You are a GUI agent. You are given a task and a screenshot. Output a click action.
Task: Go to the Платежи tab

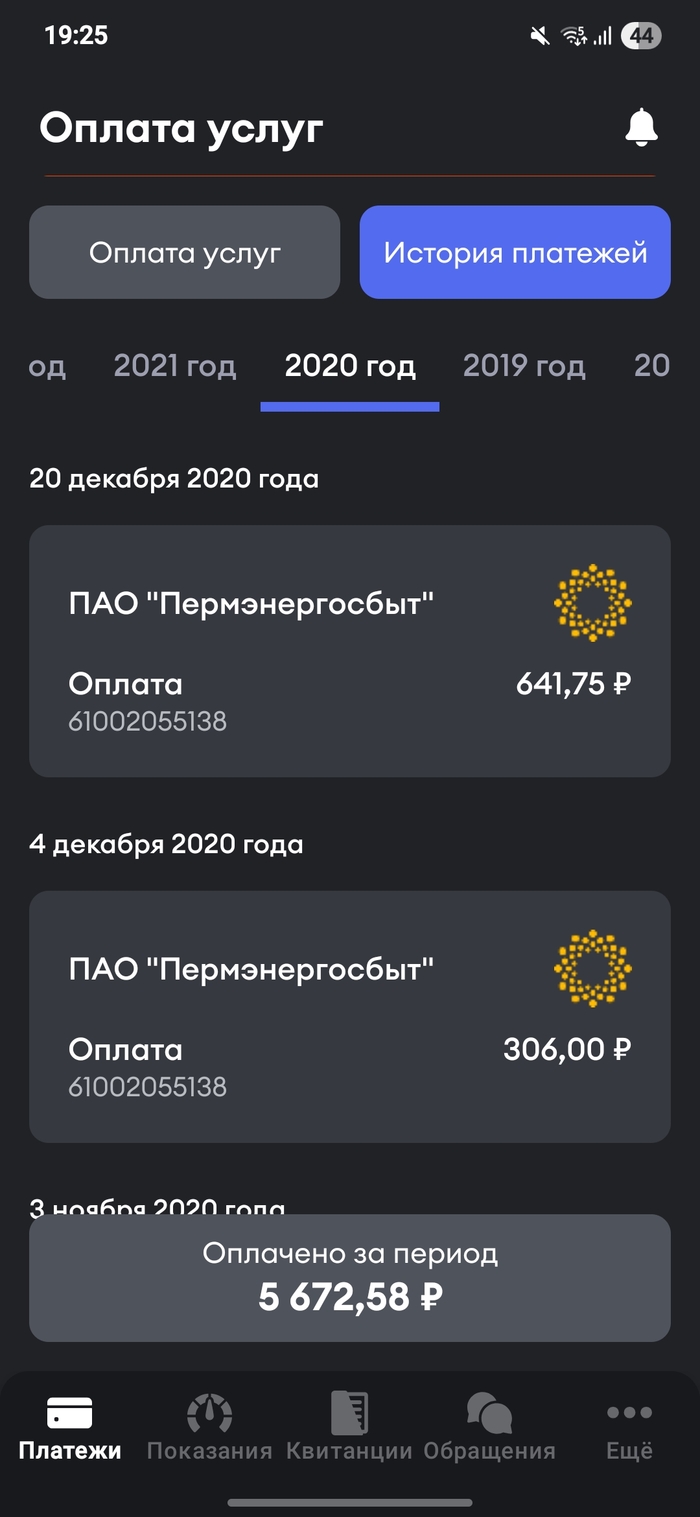pyautogui.click(x=70, y=1427)
